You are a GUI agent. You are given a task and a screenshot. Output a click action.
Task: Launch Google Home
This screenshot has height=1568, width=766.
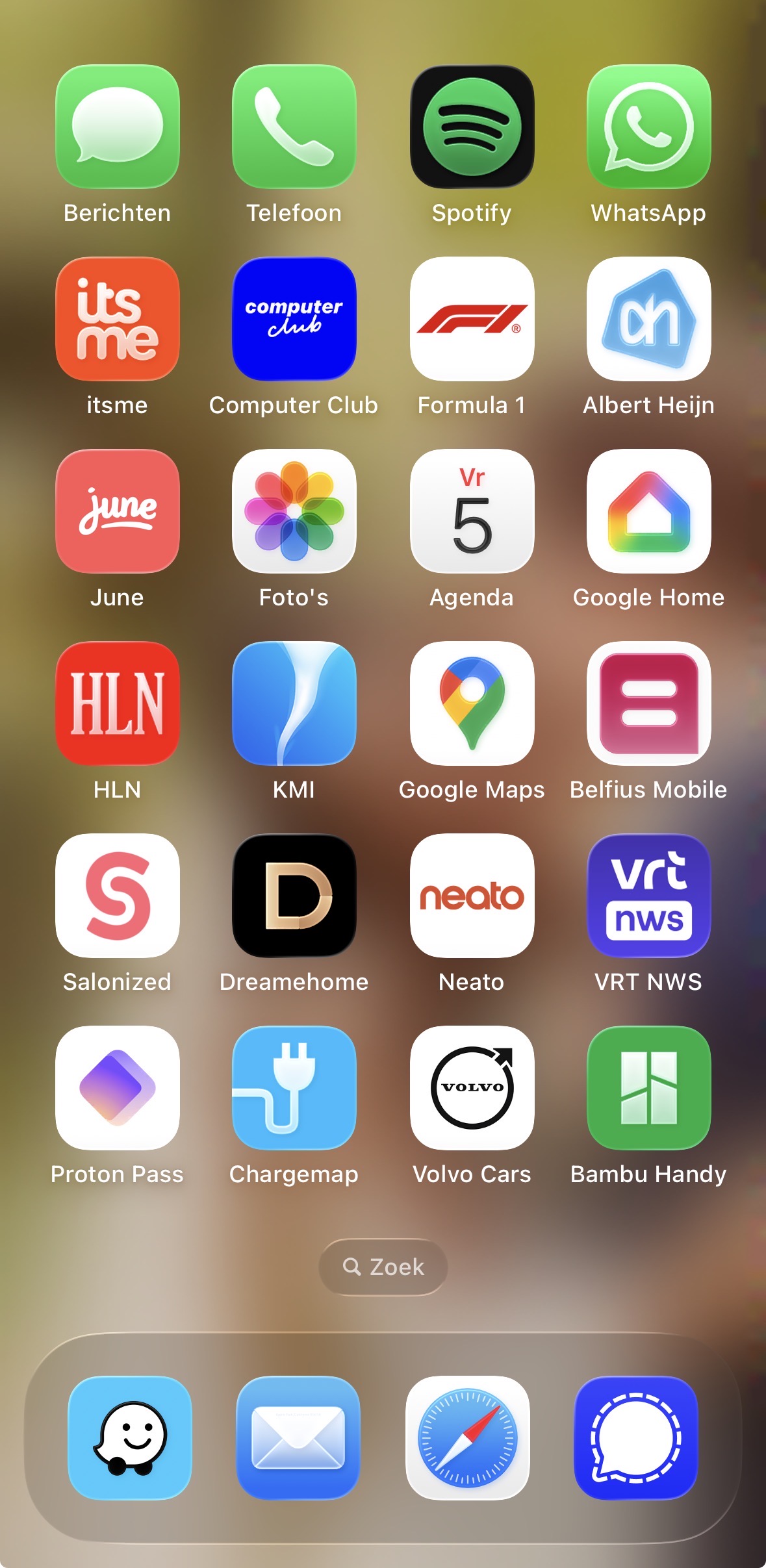click(648, 511)
